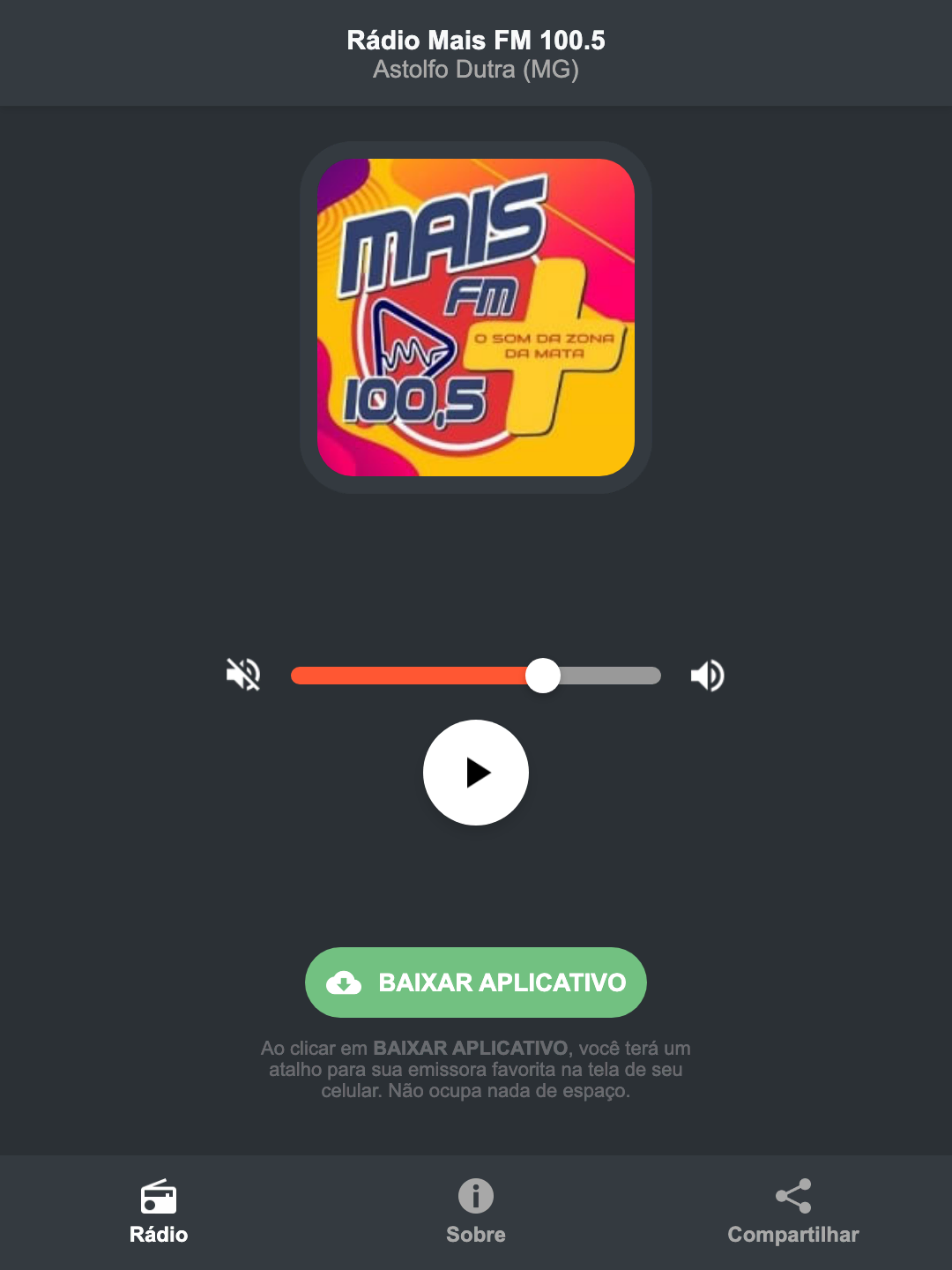Click BAIXAR APLICATIVO button
The image size is (952, 1270).
[x=475, y=982]
